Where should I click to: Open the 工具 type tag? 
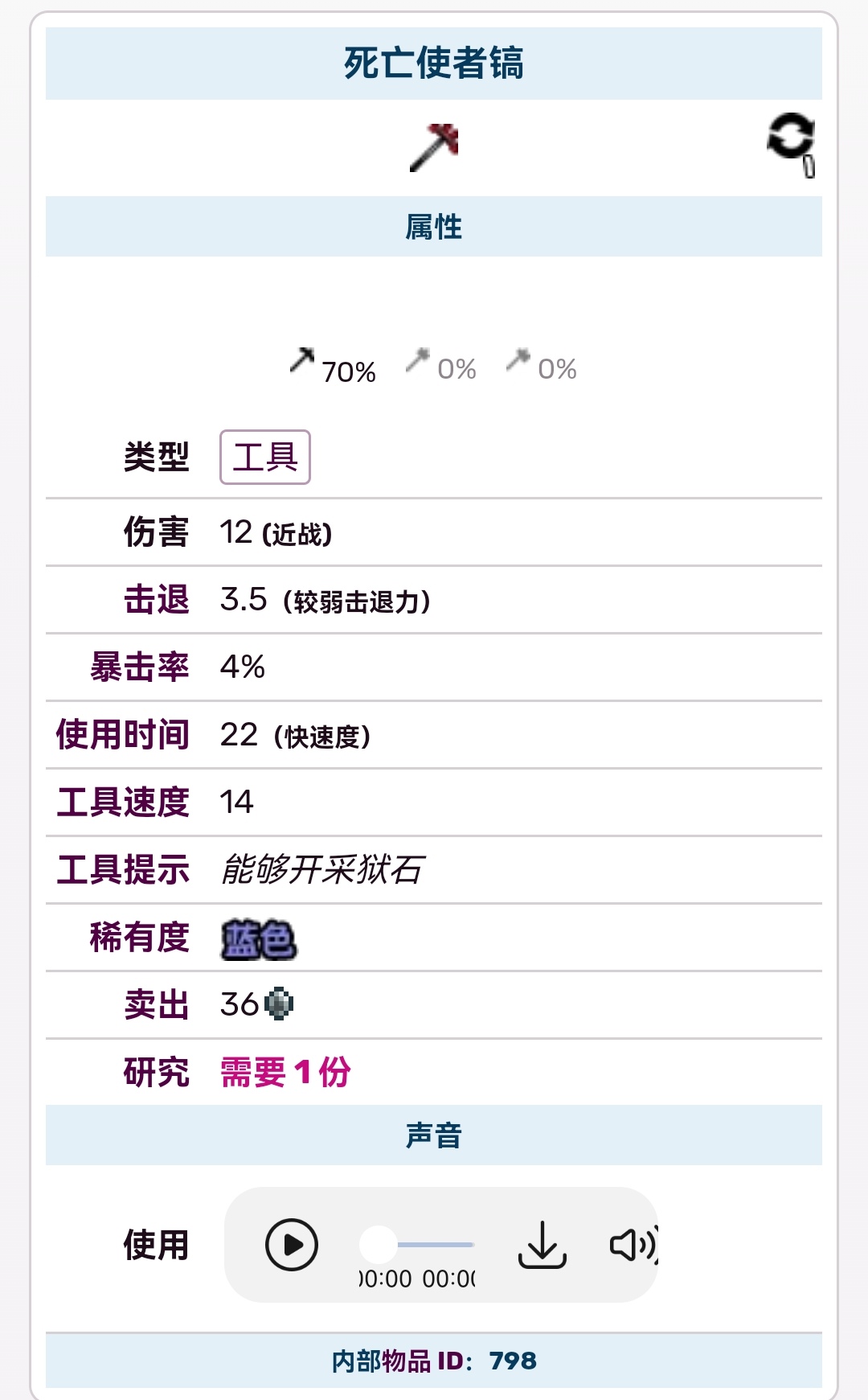pyautogui.click(x=265, y=457)
